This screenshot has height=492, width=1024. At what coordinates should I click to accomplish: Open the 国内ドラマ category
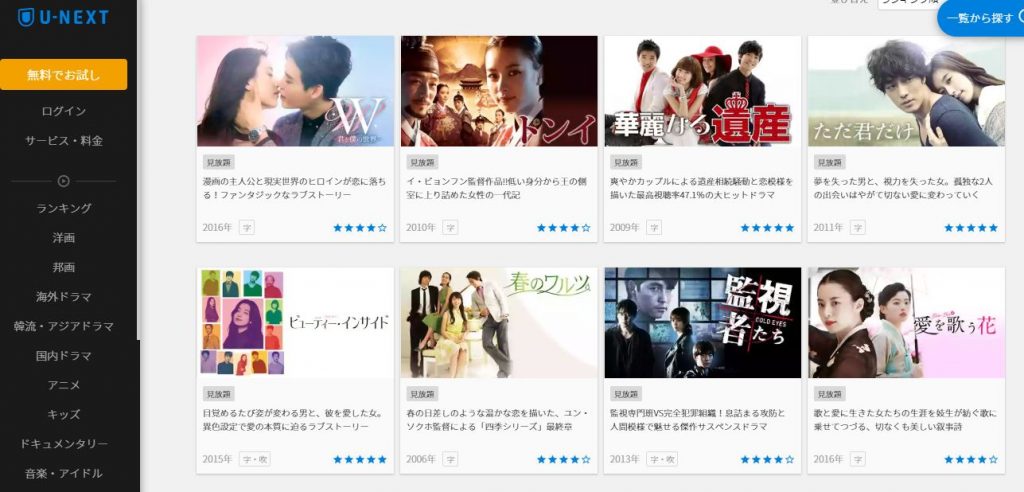click(x=64, y=356)
